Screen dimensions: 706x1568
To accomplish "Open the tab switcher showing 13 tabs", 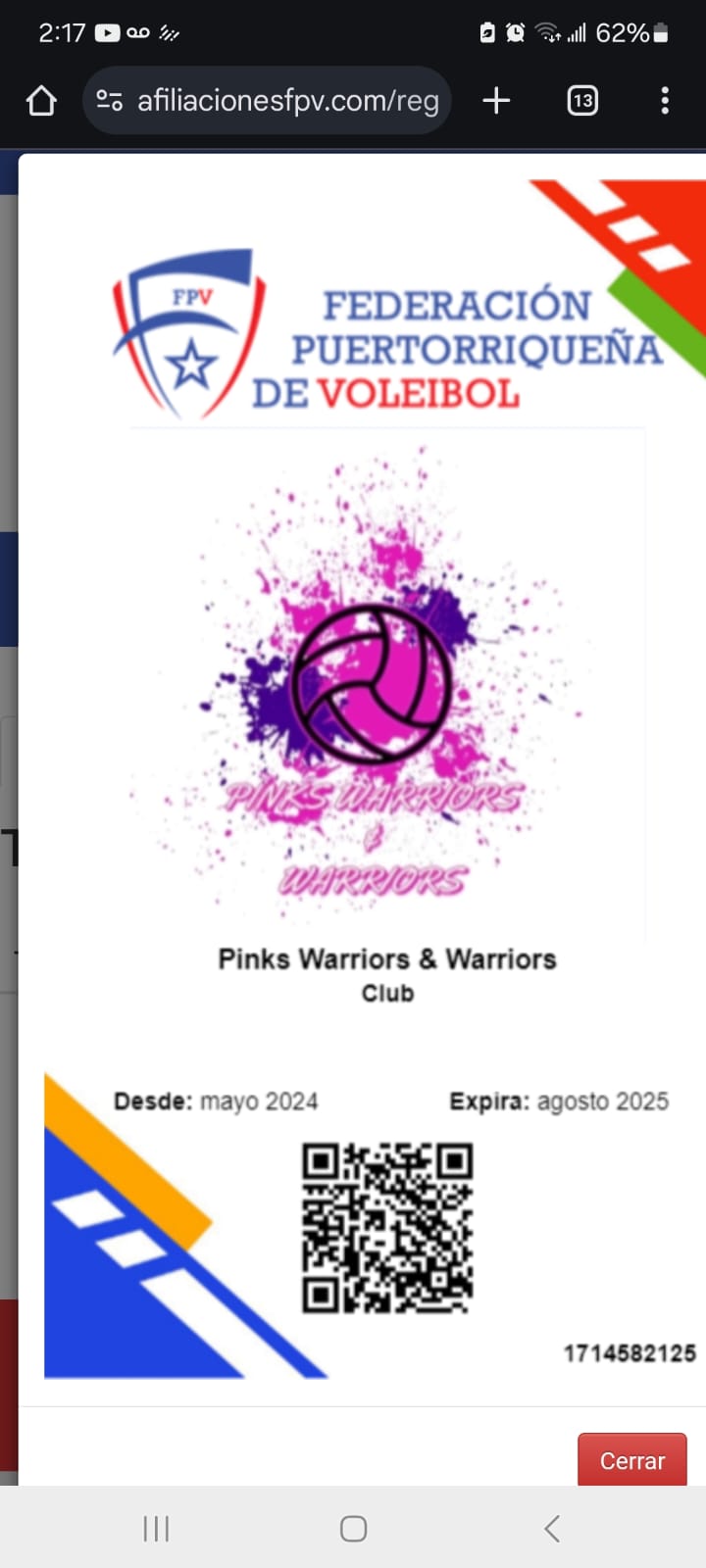I will (582, 101).
